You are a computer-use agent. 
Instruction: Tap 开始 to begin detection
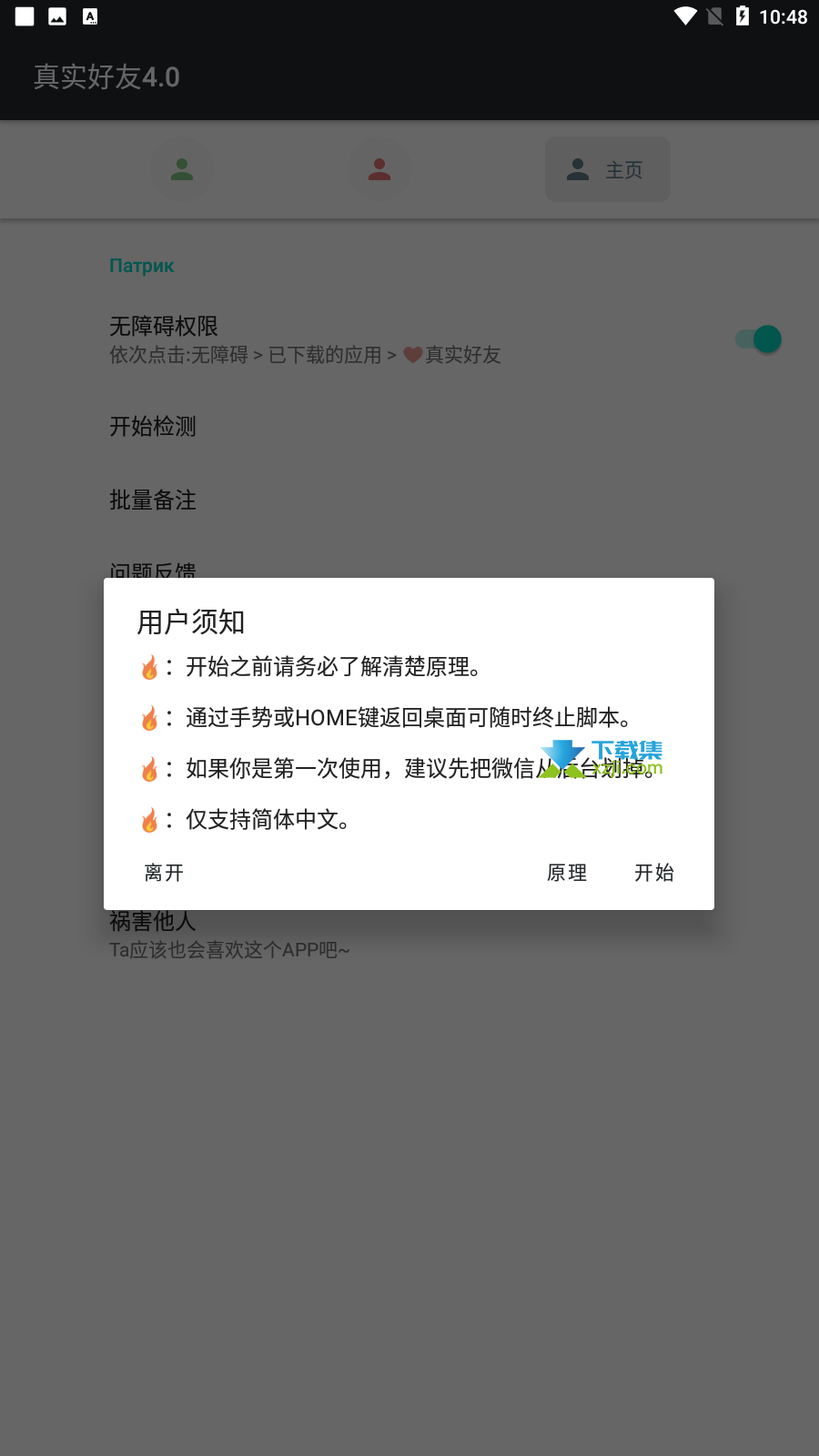(x=654, y=873)
